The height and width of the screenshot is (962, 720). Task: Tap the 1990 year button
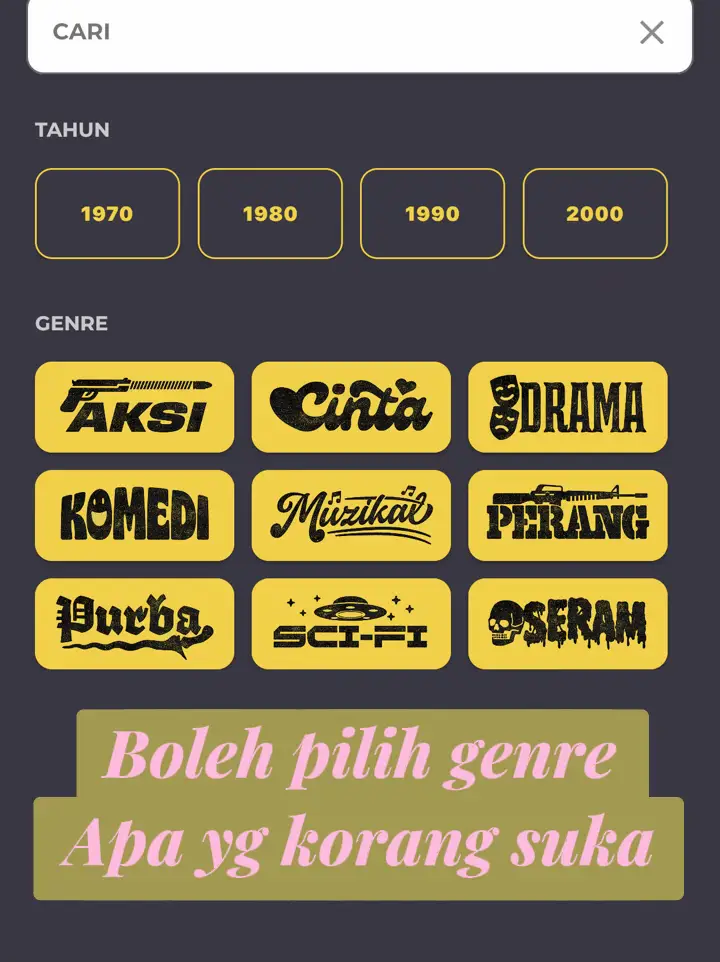(432, 213)
